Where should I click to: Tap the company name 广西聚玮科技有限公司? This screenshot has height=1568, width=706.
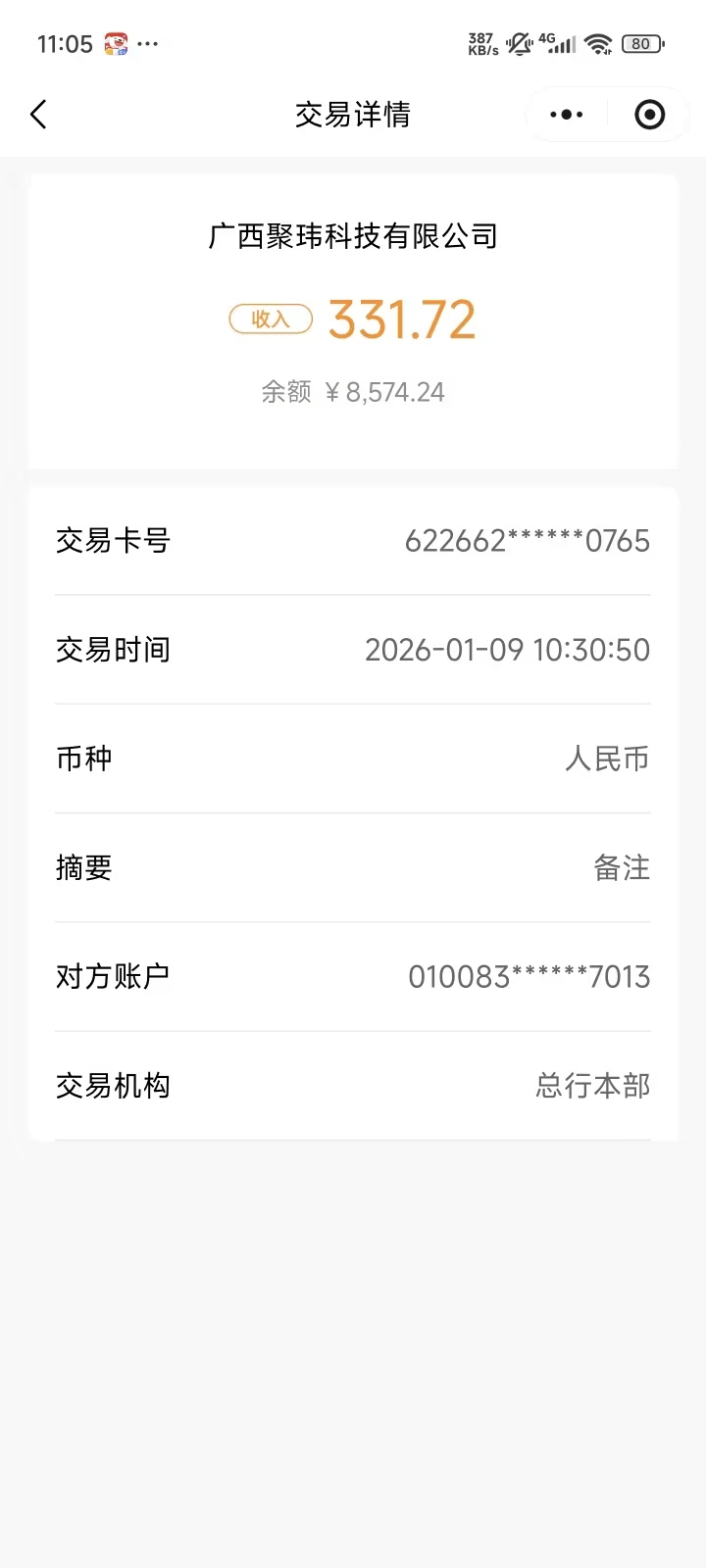[353, 236]
